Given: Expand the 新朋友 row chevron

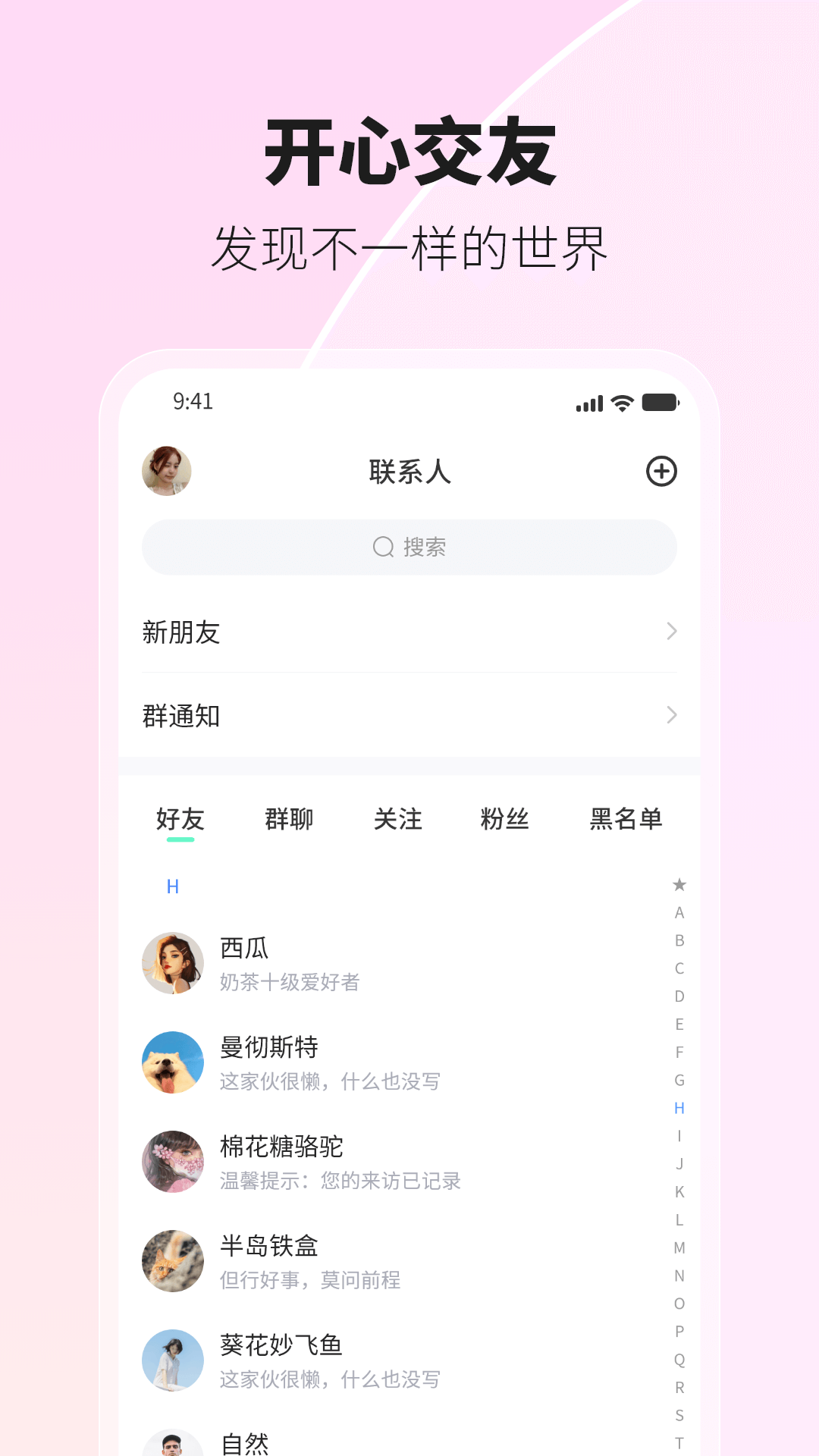Looking at the screenshot, I should 672,632.
